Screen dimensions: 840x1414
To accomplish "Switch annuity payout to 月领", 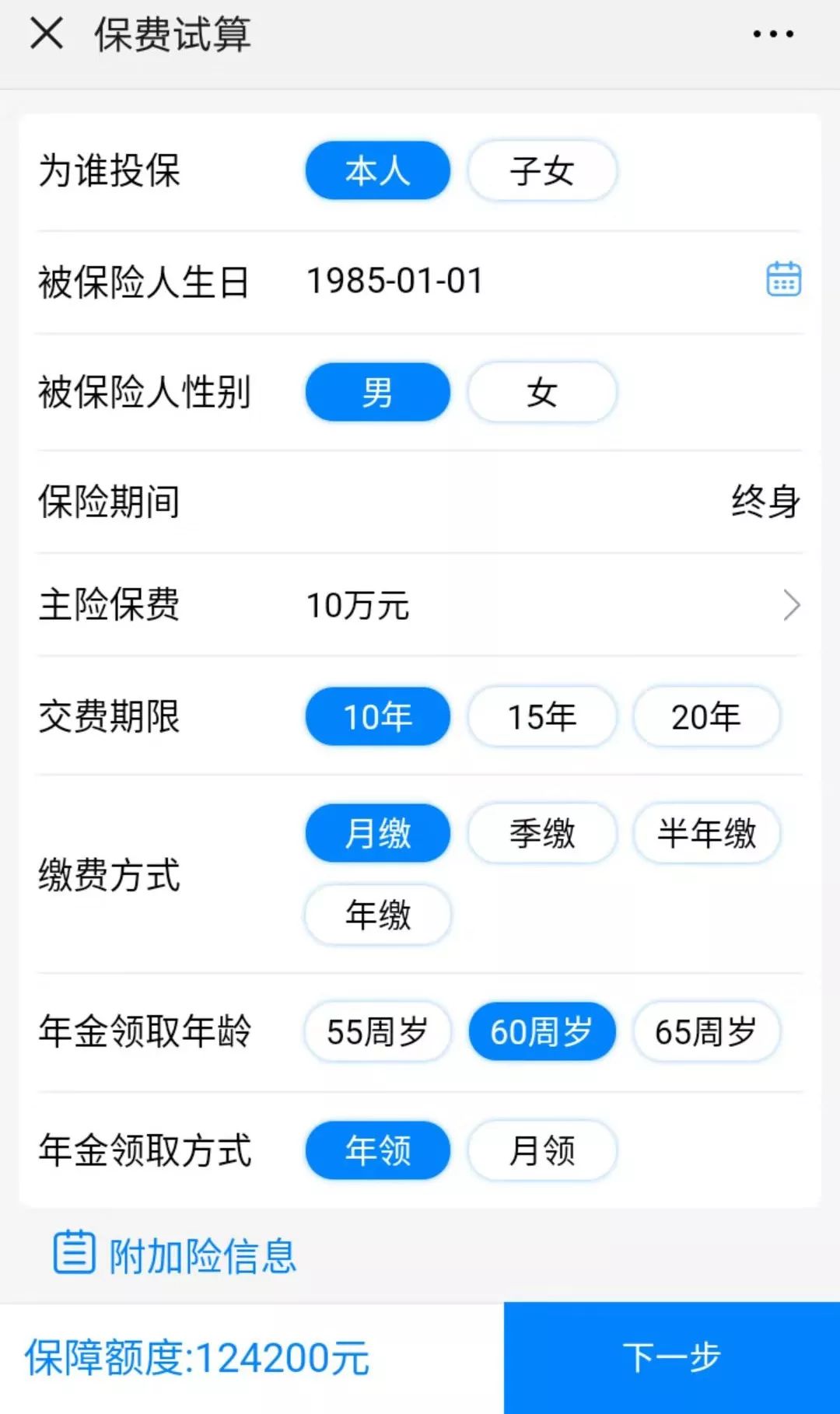I will point(542,1150).
